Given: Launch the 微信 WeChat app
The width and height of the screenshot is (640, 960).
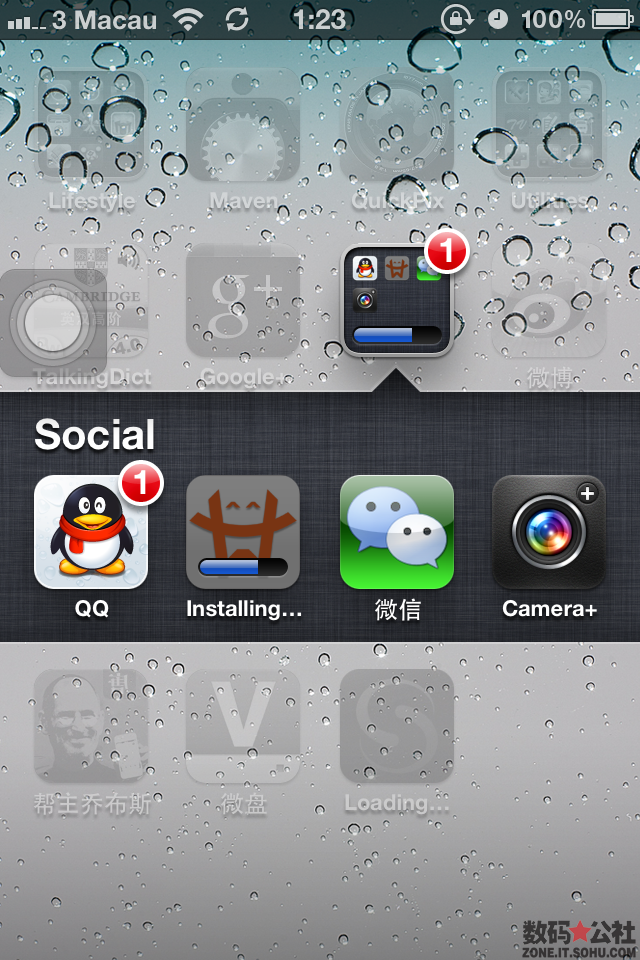Looking at the screenshot, I should tap(396, 532).
